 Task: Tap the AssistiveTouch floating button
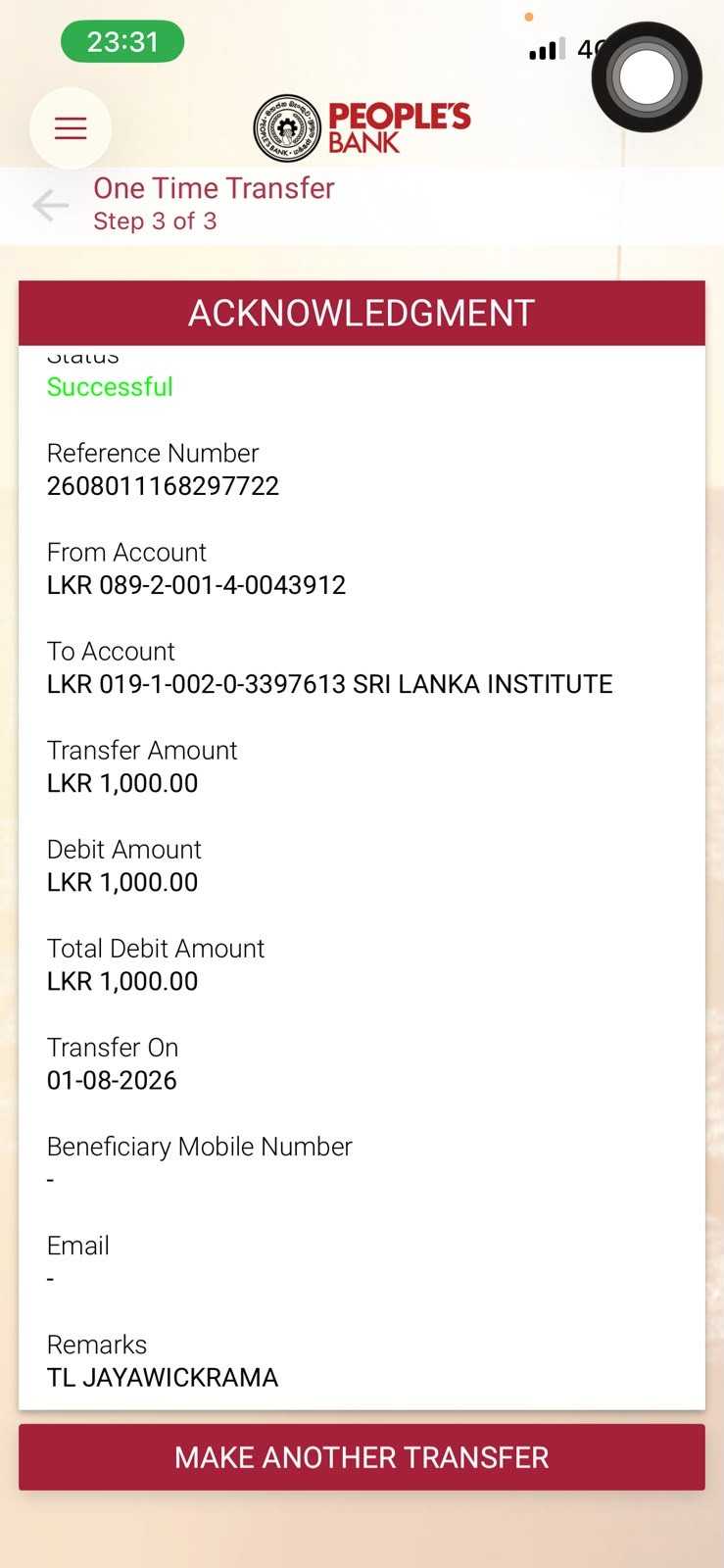point(647,77)
